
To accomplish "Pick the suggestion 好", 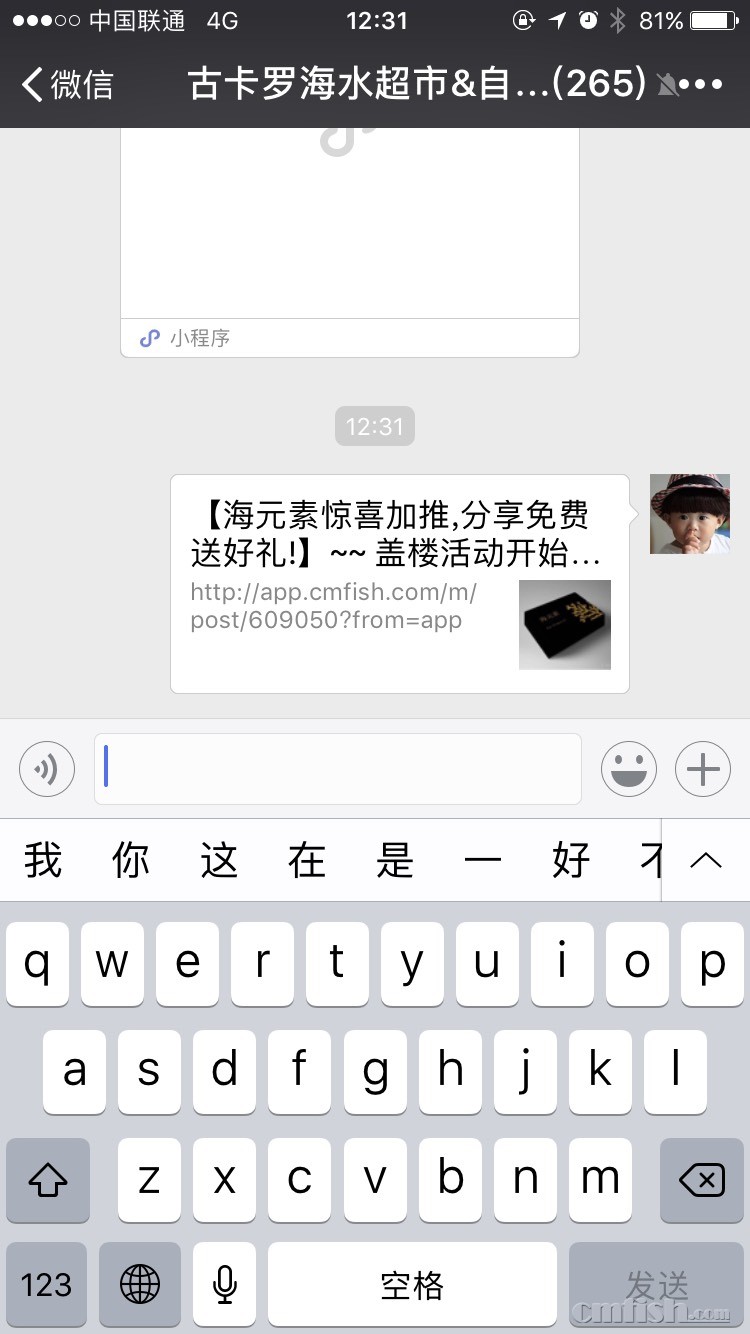I will [x=571, y=860].
